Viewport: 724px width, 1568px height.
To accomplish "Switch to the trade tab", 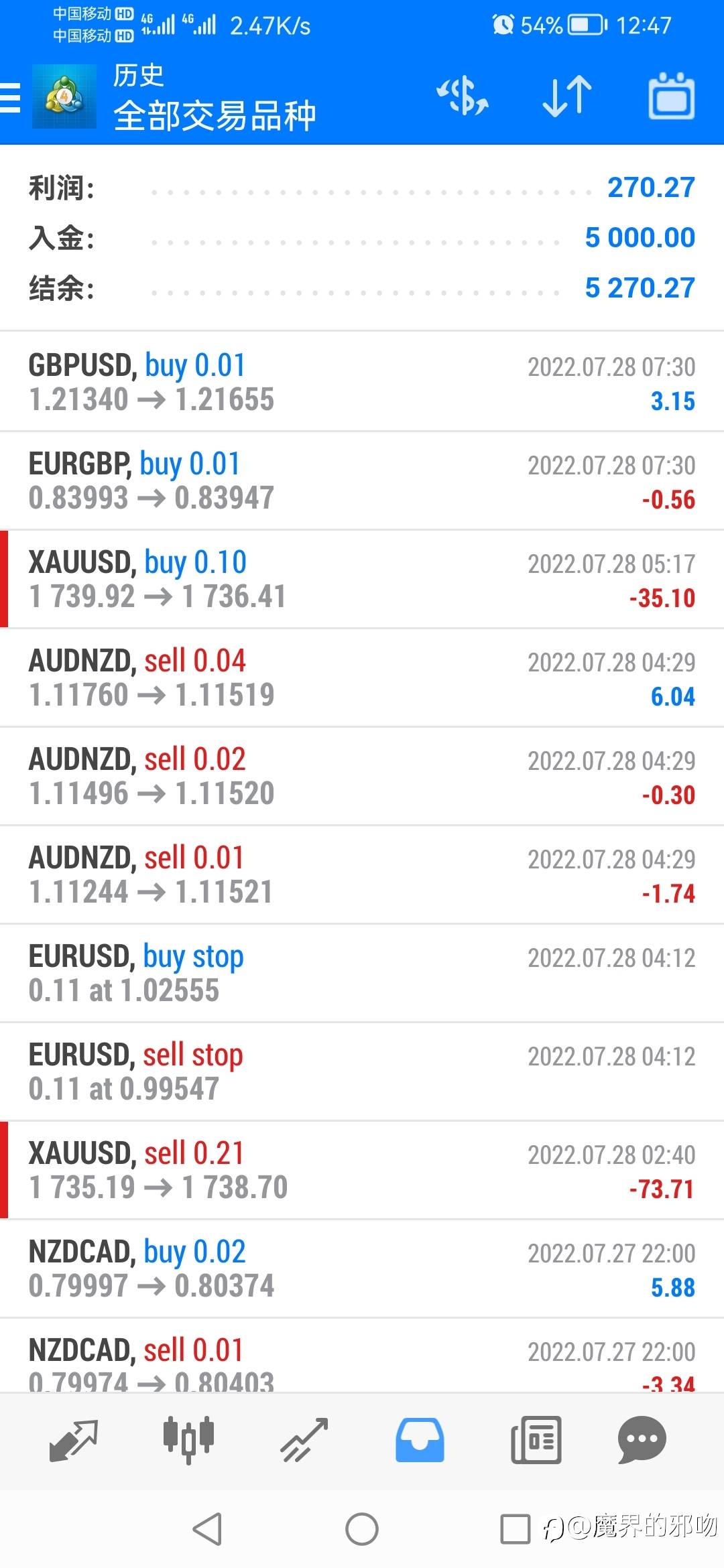I will pos(304,1439).
